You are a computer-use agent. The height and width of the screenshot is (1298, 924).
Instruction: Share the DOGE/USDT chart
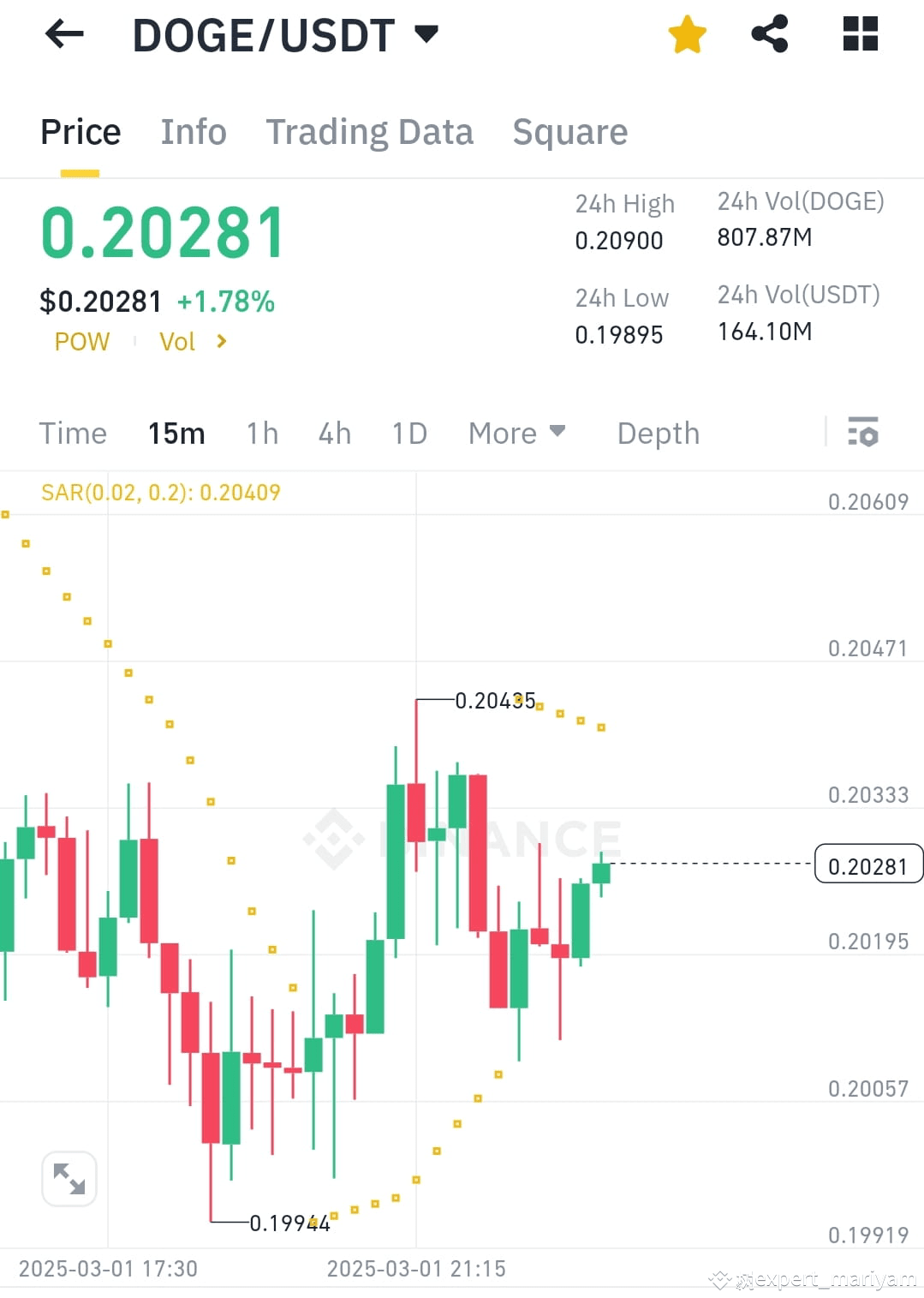click(x=769, y=34)
